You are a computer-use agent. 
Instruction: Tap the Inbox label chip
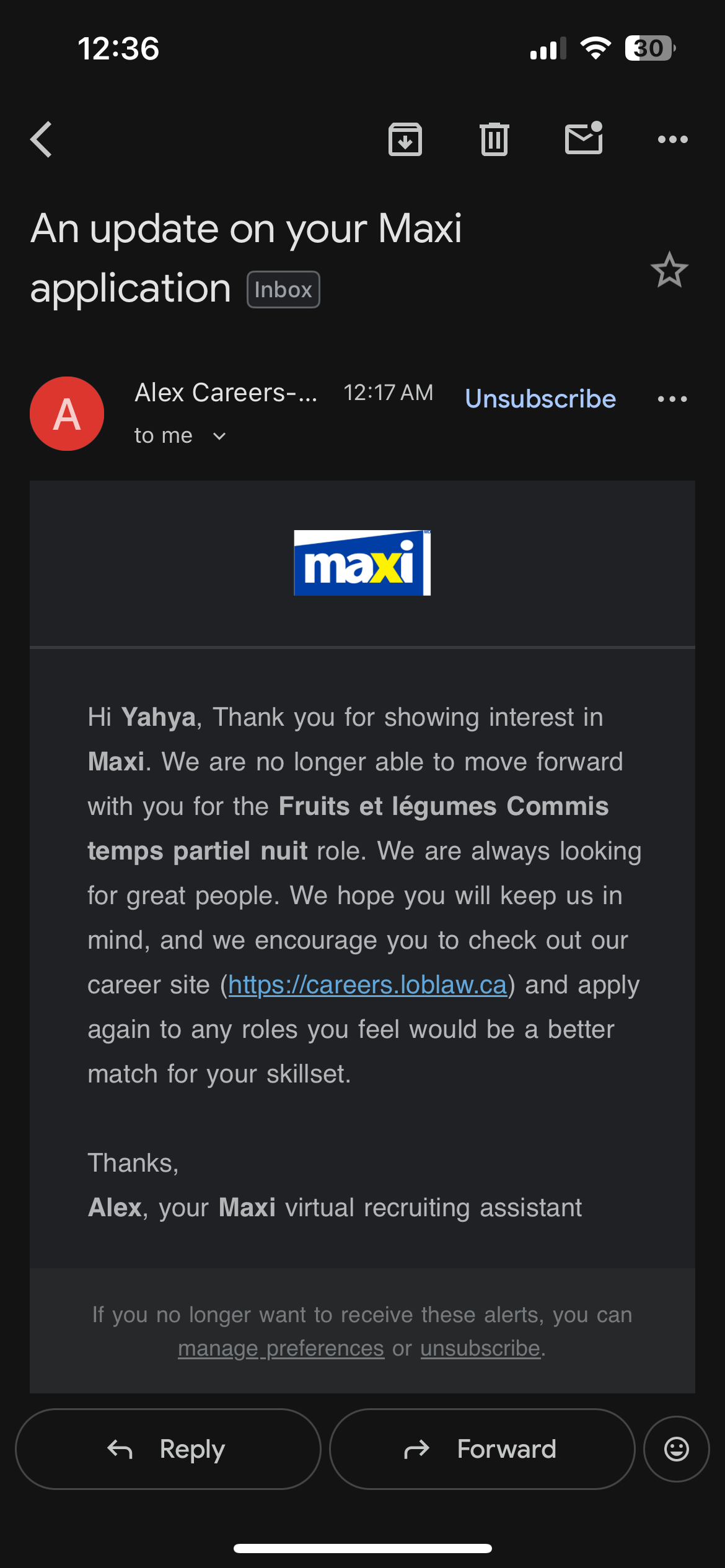click(283, 290)
